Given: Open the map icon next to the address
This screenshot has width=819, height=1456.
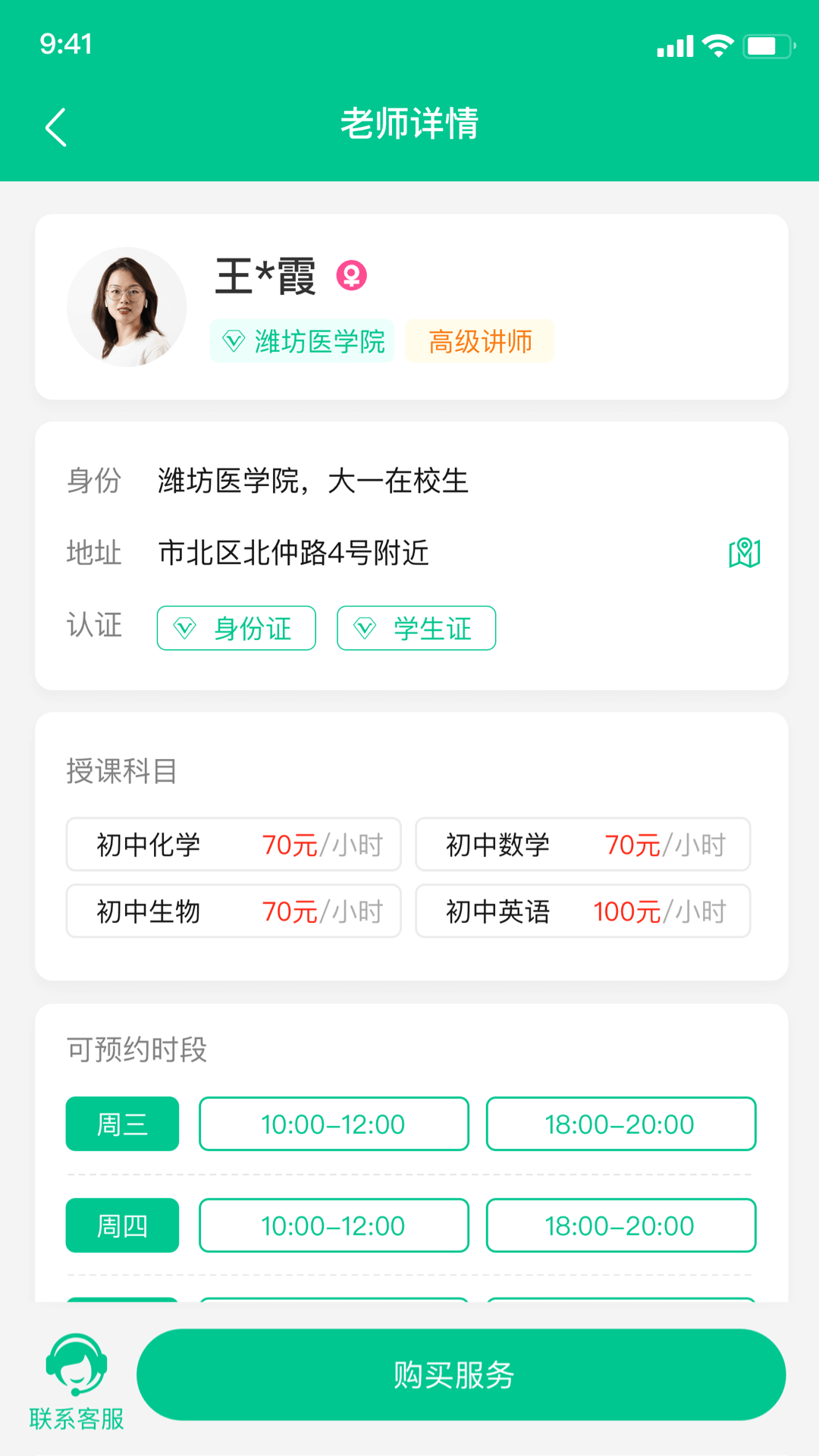Looking at the screenshot, I should click(x=745, y=553).
